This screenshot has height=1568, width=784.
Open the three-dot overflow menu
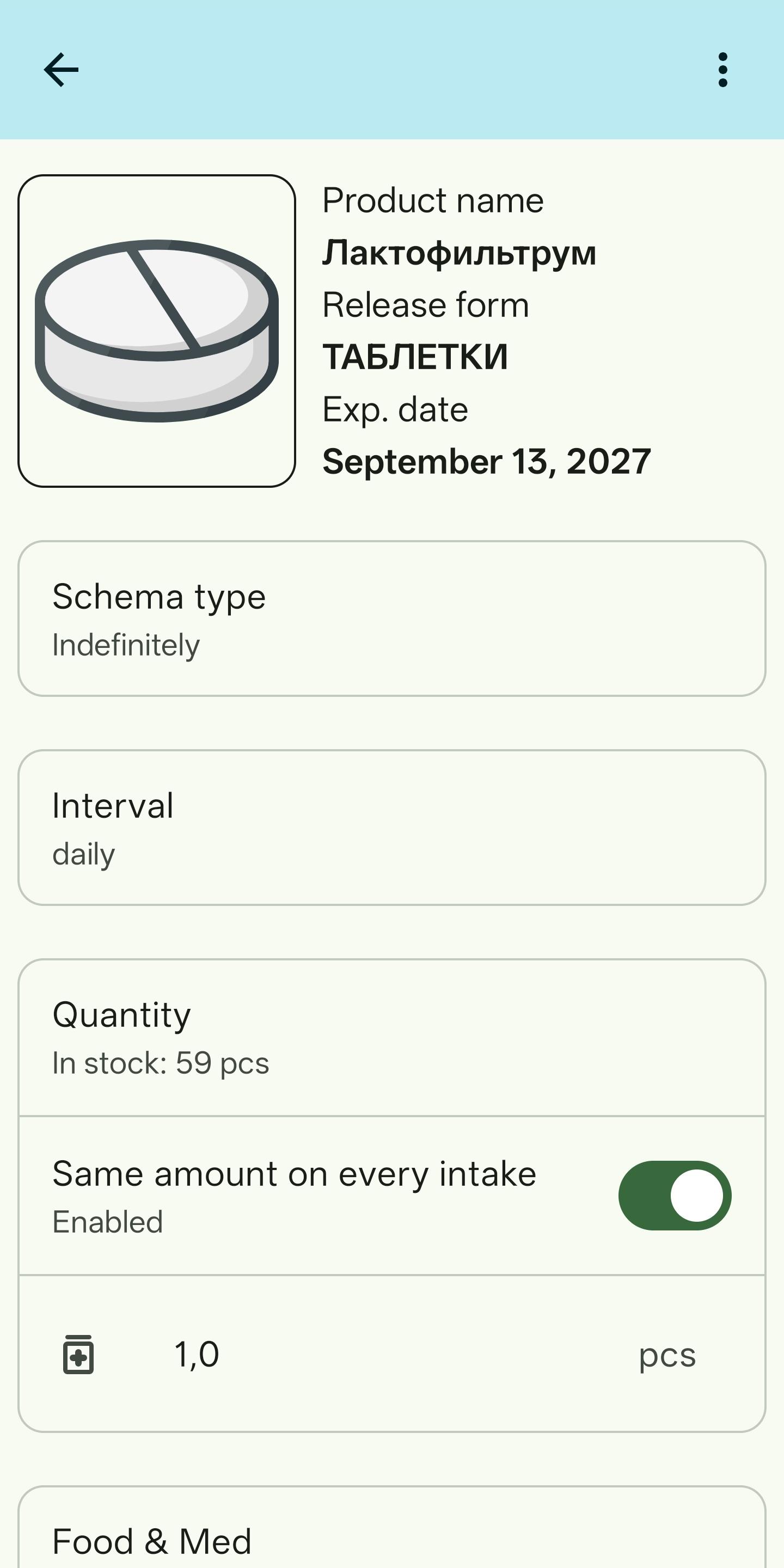pyautogui.click(x=722, y=70)
